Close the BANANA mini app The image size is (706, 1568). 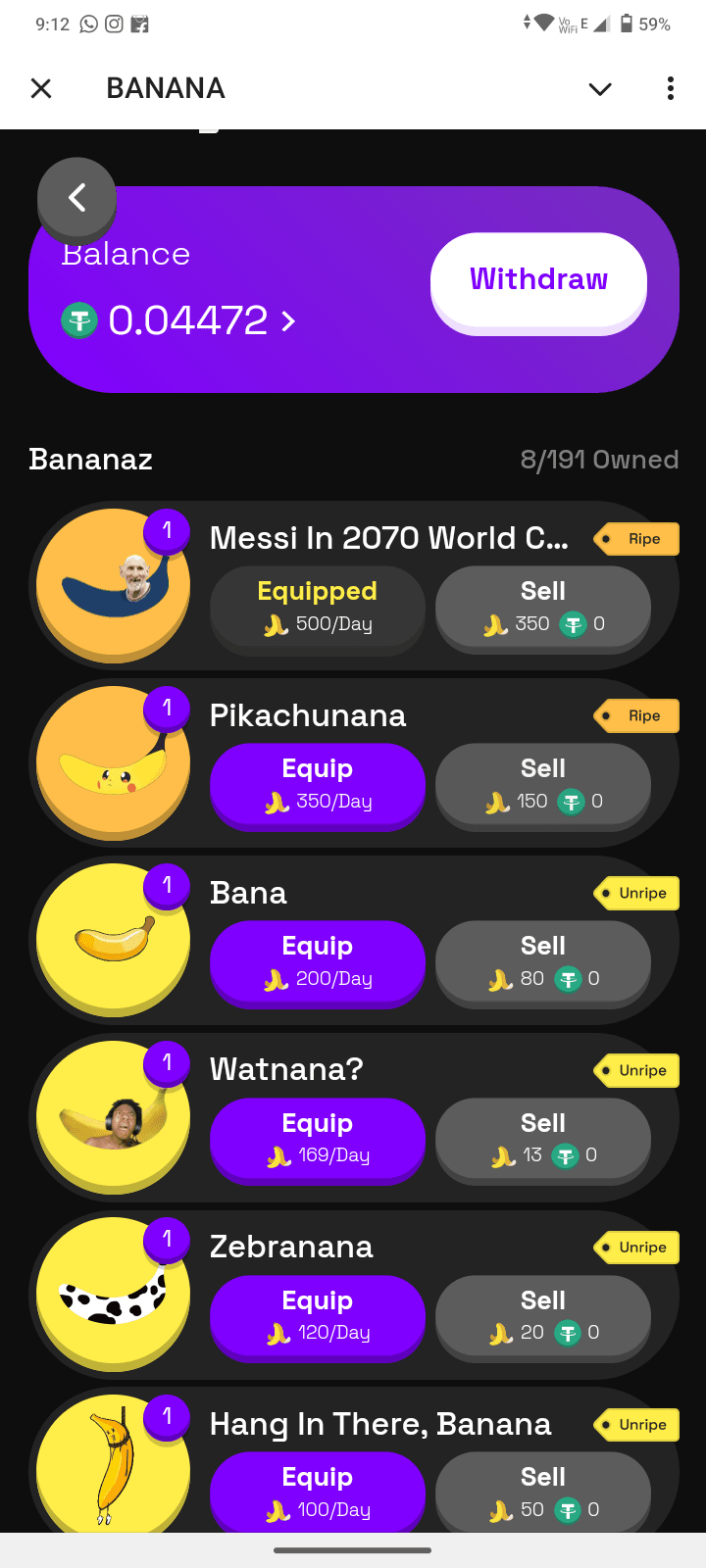tap(41, 89)
